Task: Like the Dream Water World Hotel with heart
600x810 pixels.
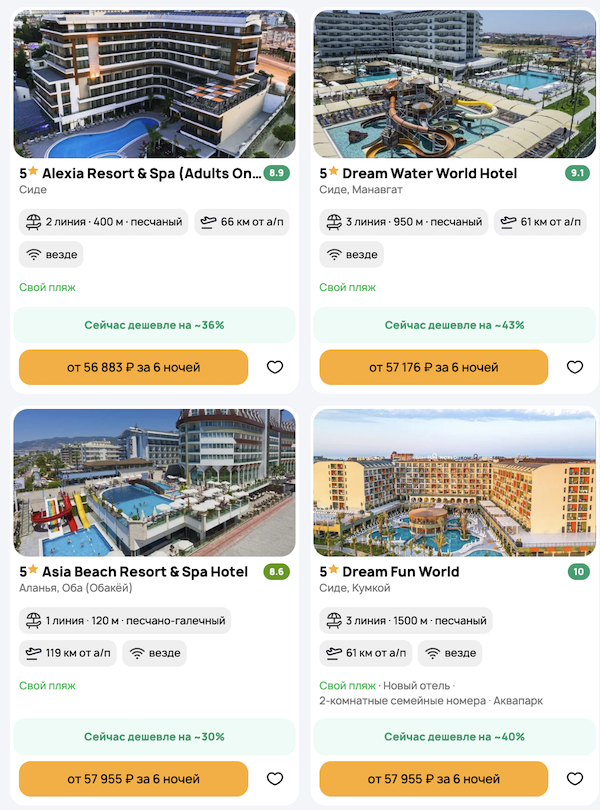Action: click(575, 367)
